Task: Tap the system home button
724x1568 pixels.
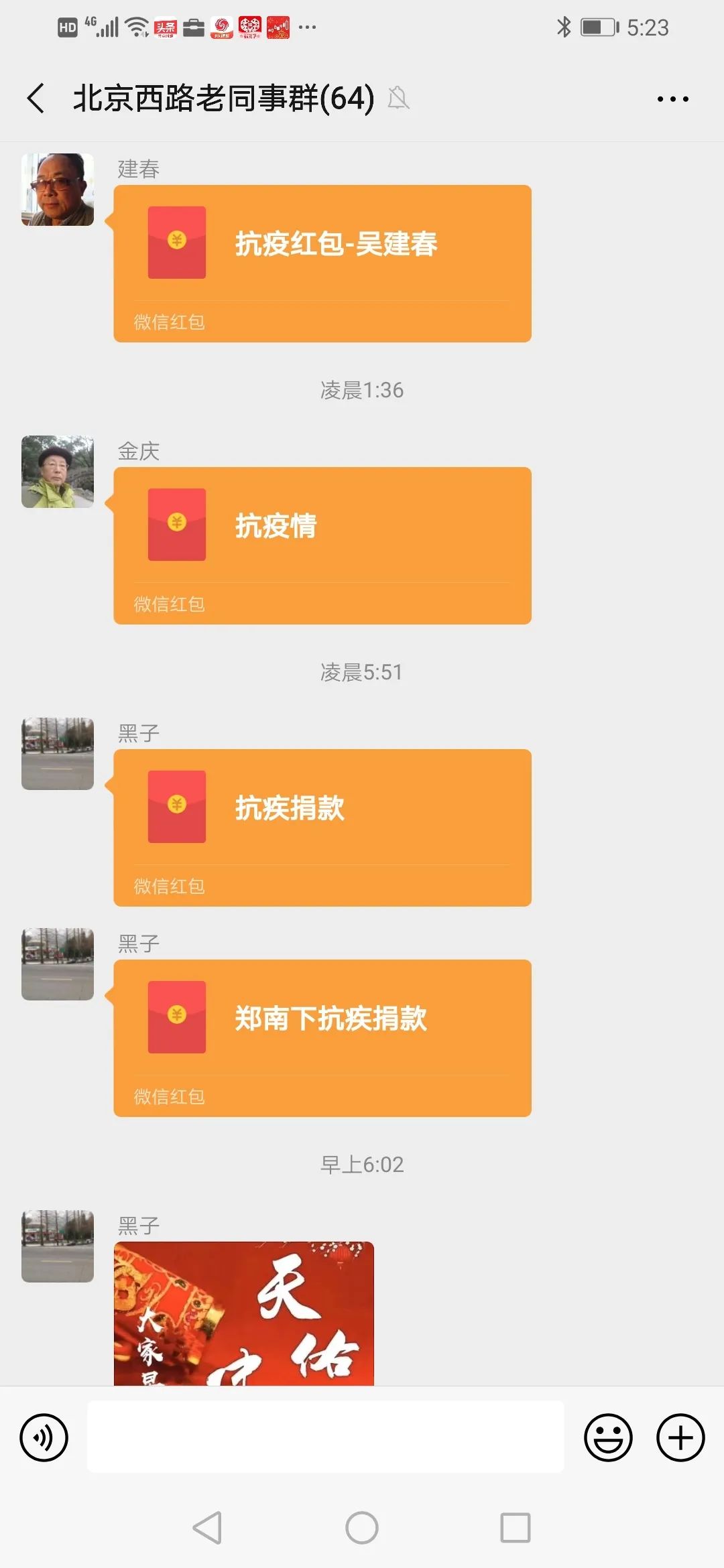Action: 362,1528
